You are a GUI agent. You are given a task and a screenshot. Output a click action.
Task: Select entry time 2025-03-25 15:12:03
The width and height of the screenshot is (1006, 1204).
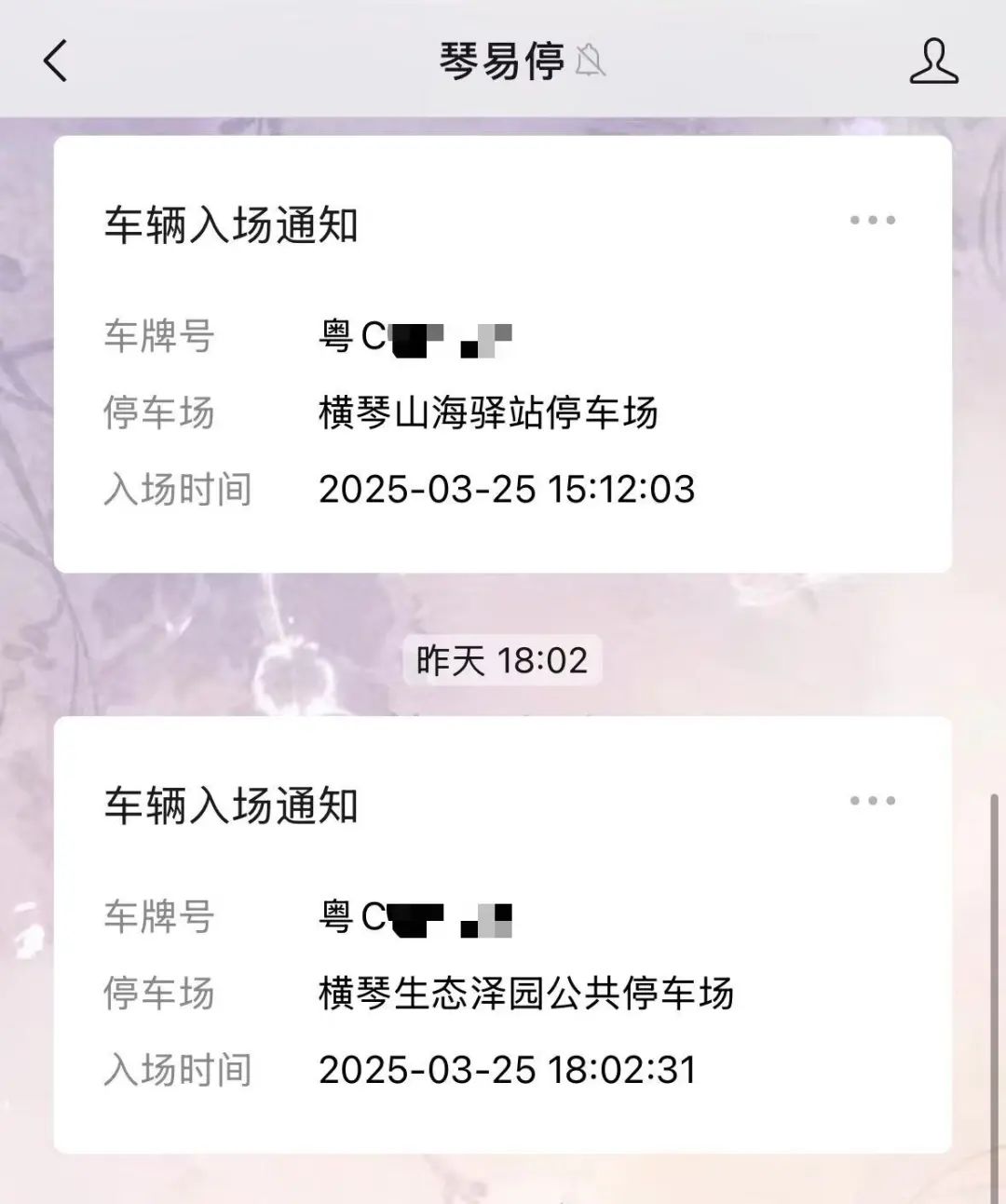click(x=508, y=489)
